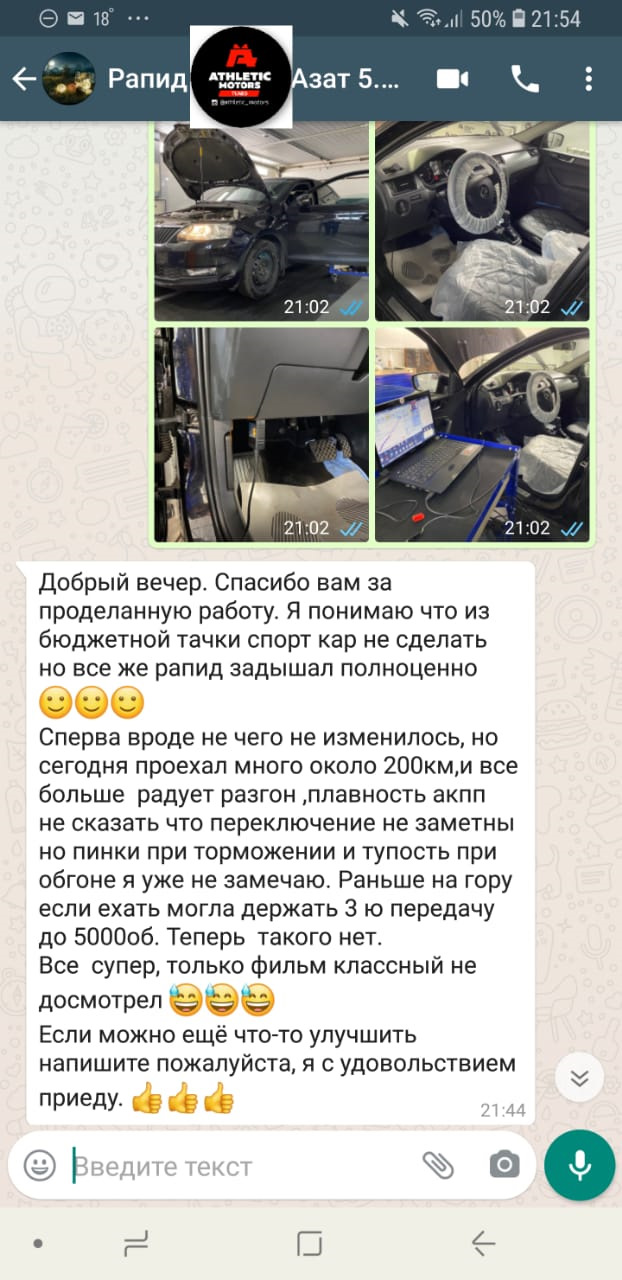Jump to the latest message arrow
The width and height of the screenshot is (622, 1280).
pos(580,1077)
